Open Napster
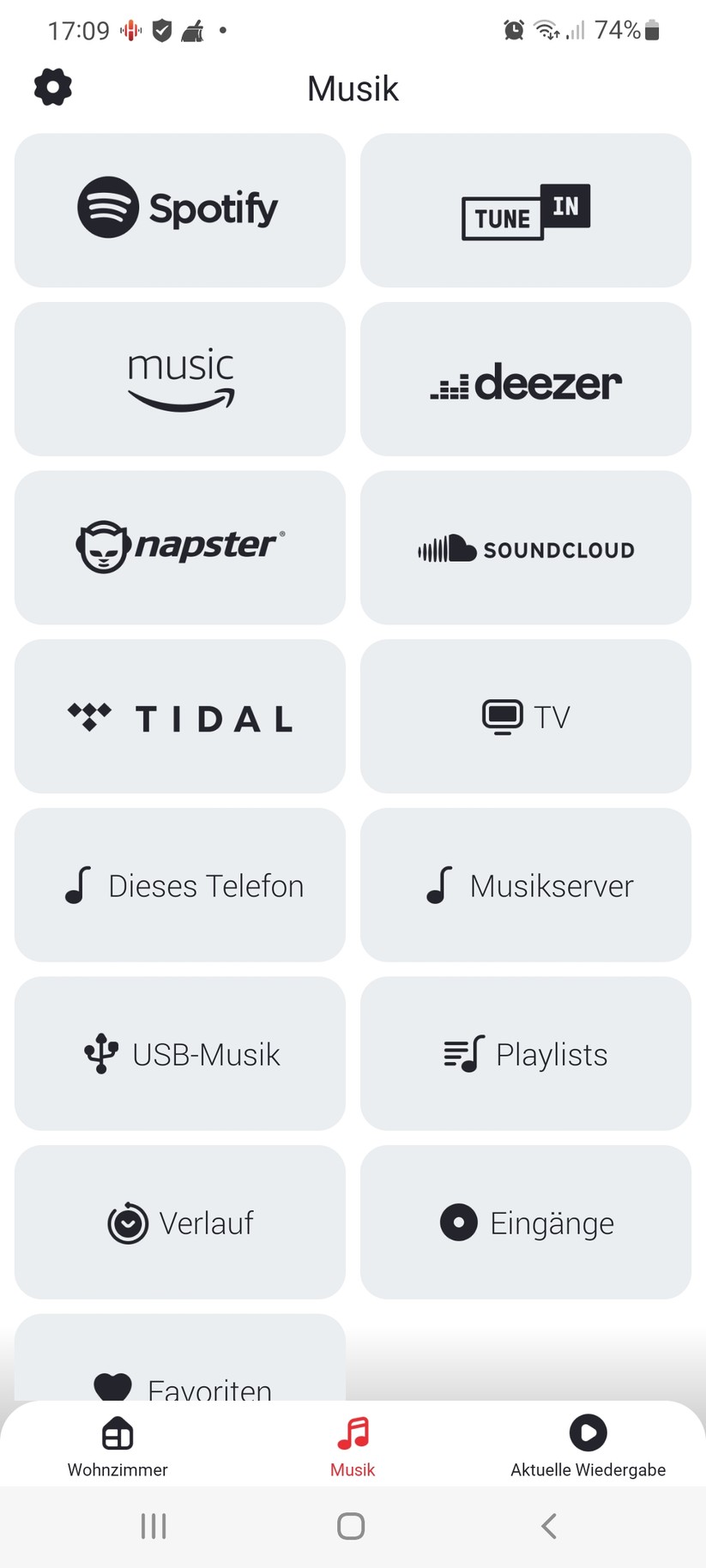 tap(179, 546)
